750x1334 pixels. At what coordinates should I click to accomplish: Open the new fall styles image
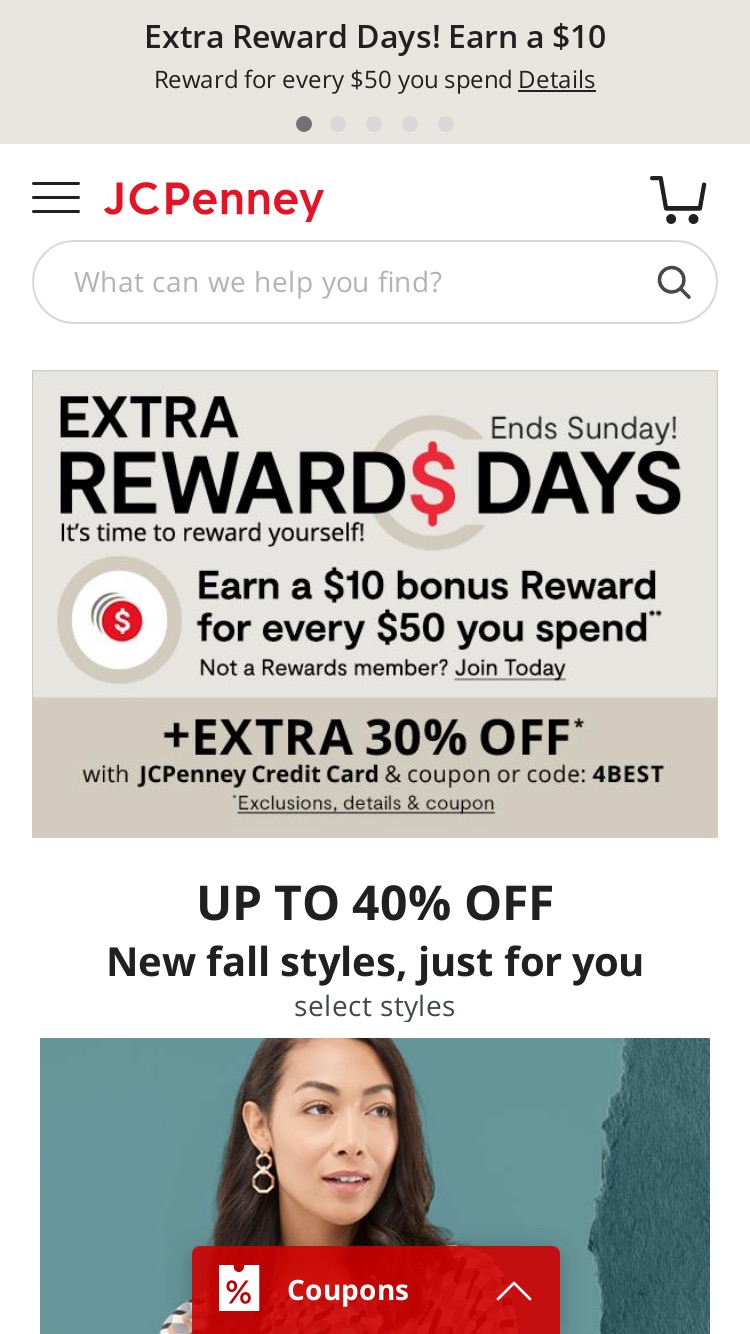point(375,1186)
